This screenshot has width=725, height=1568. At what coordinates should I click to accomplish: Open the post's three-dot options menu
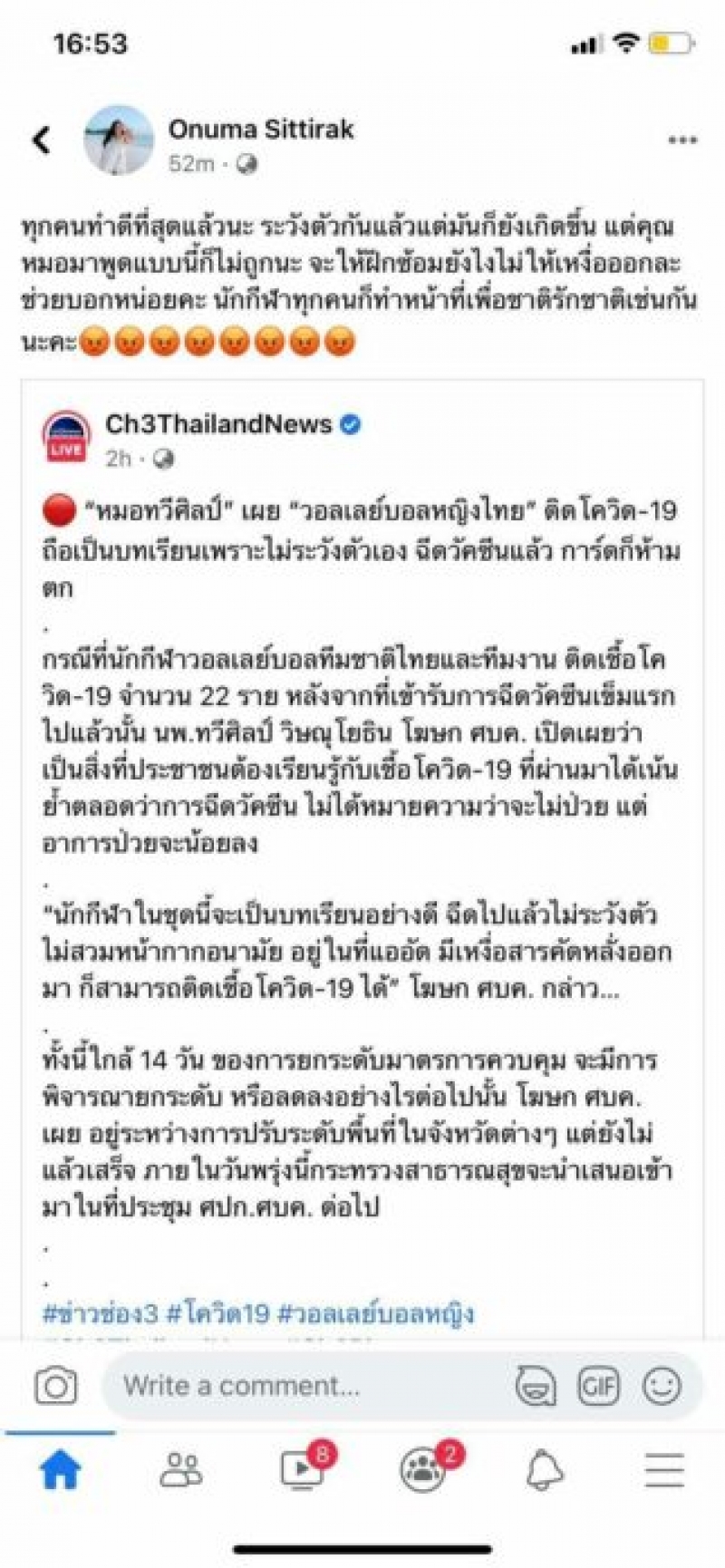(x=681, y=140)
